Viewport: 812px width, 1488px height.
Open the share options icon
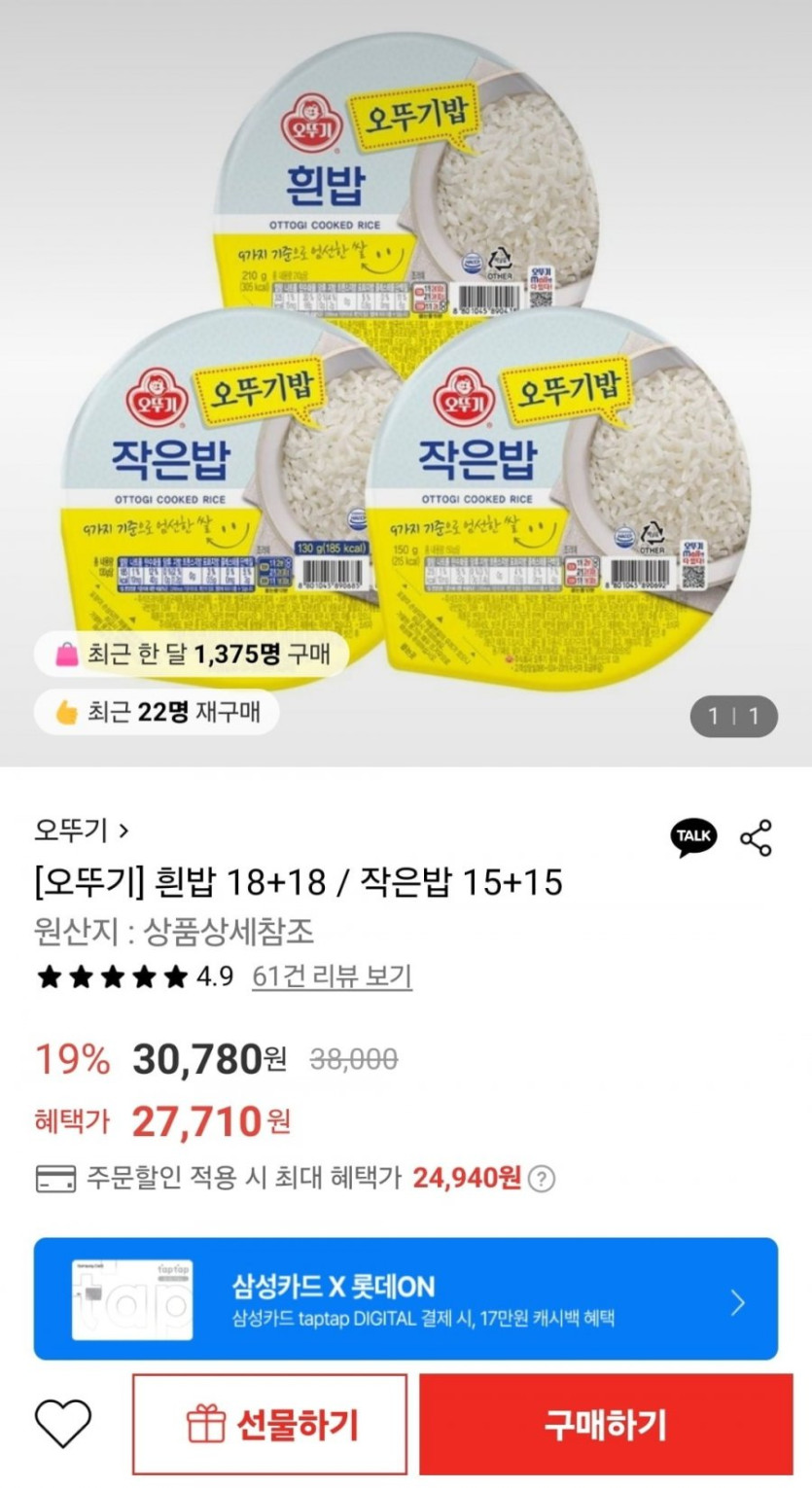[756, 837]
